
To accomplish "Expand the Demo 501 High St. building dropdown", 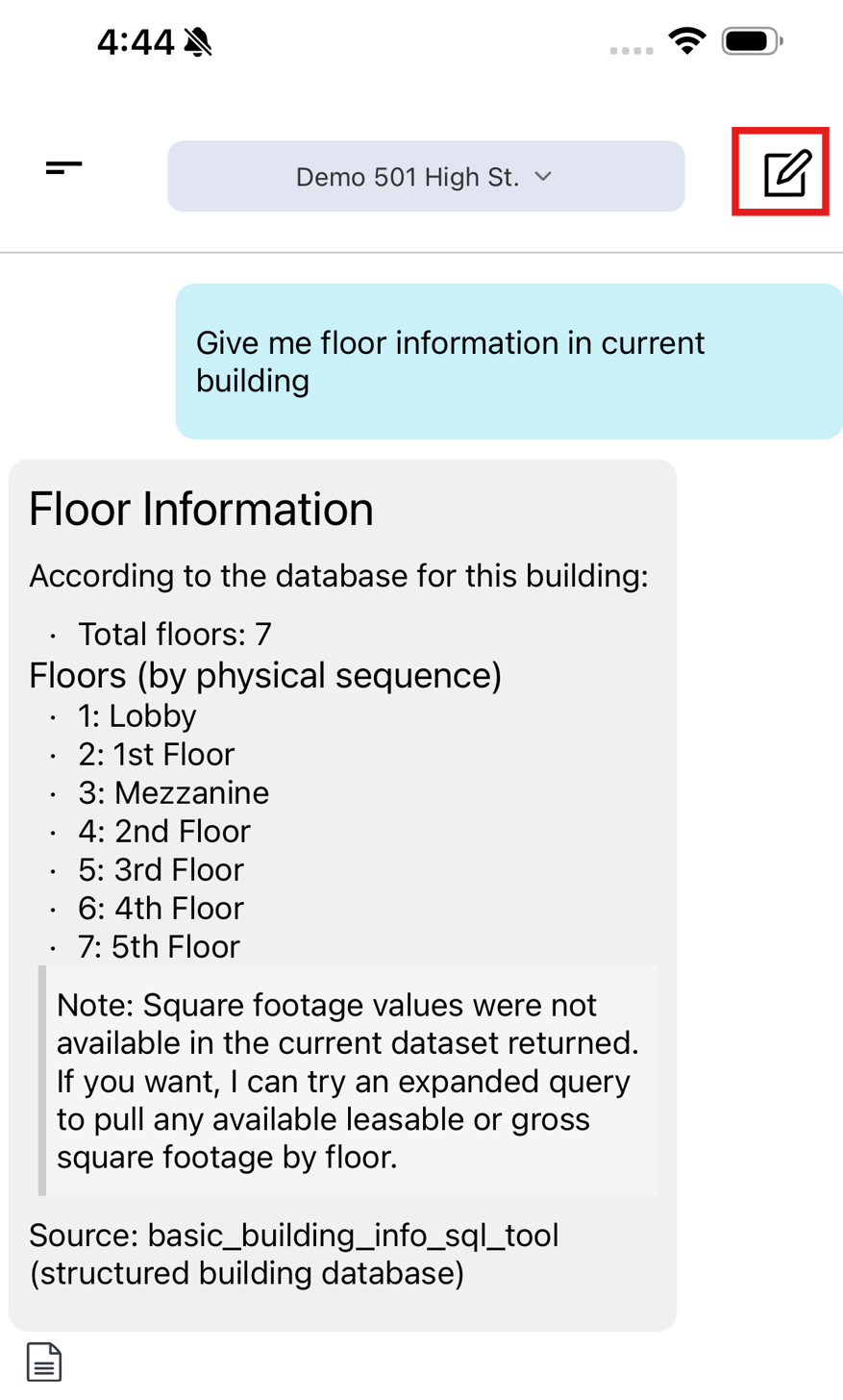I will coord(426,177).
